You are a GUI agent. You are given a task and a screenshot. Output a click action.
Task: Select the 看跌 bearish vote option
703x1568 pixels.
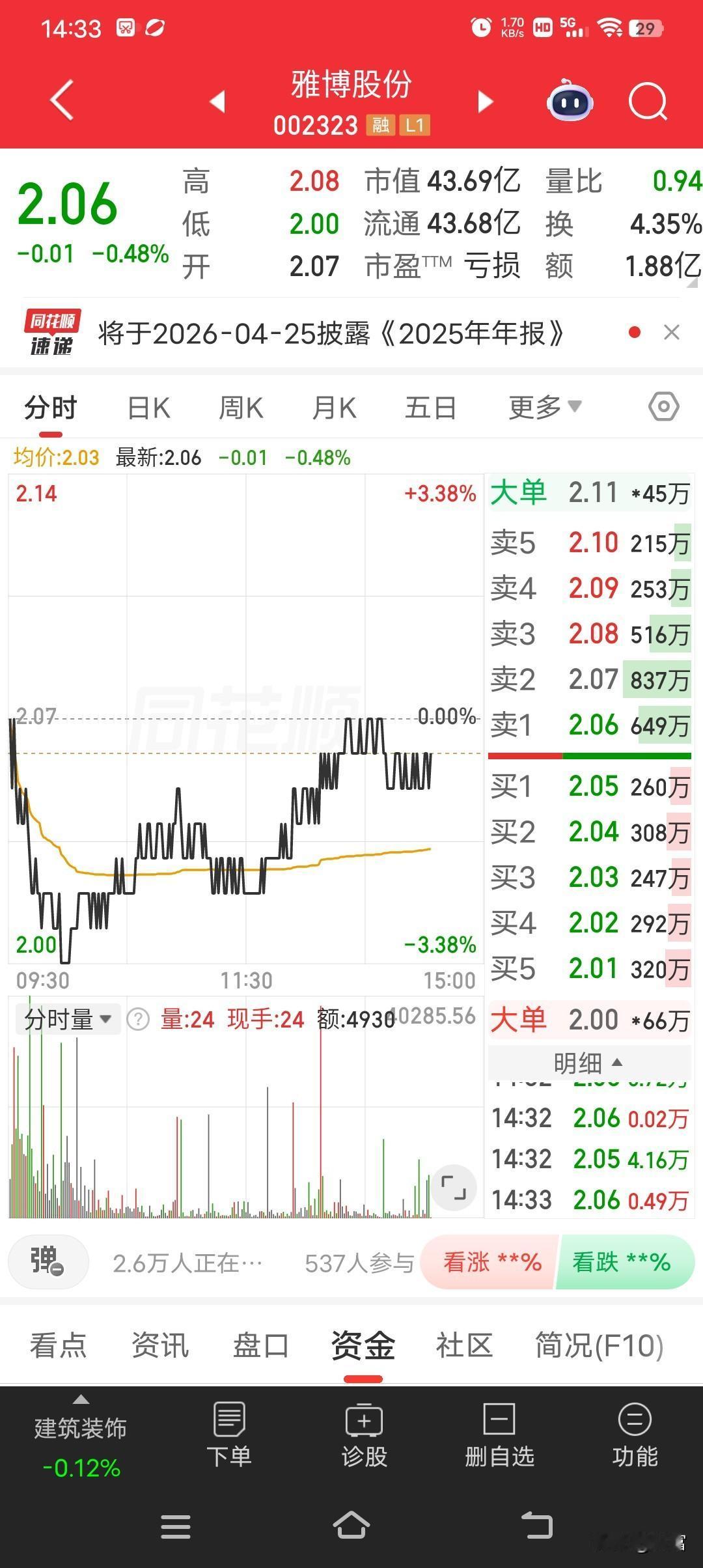[x=623, y=1262]
